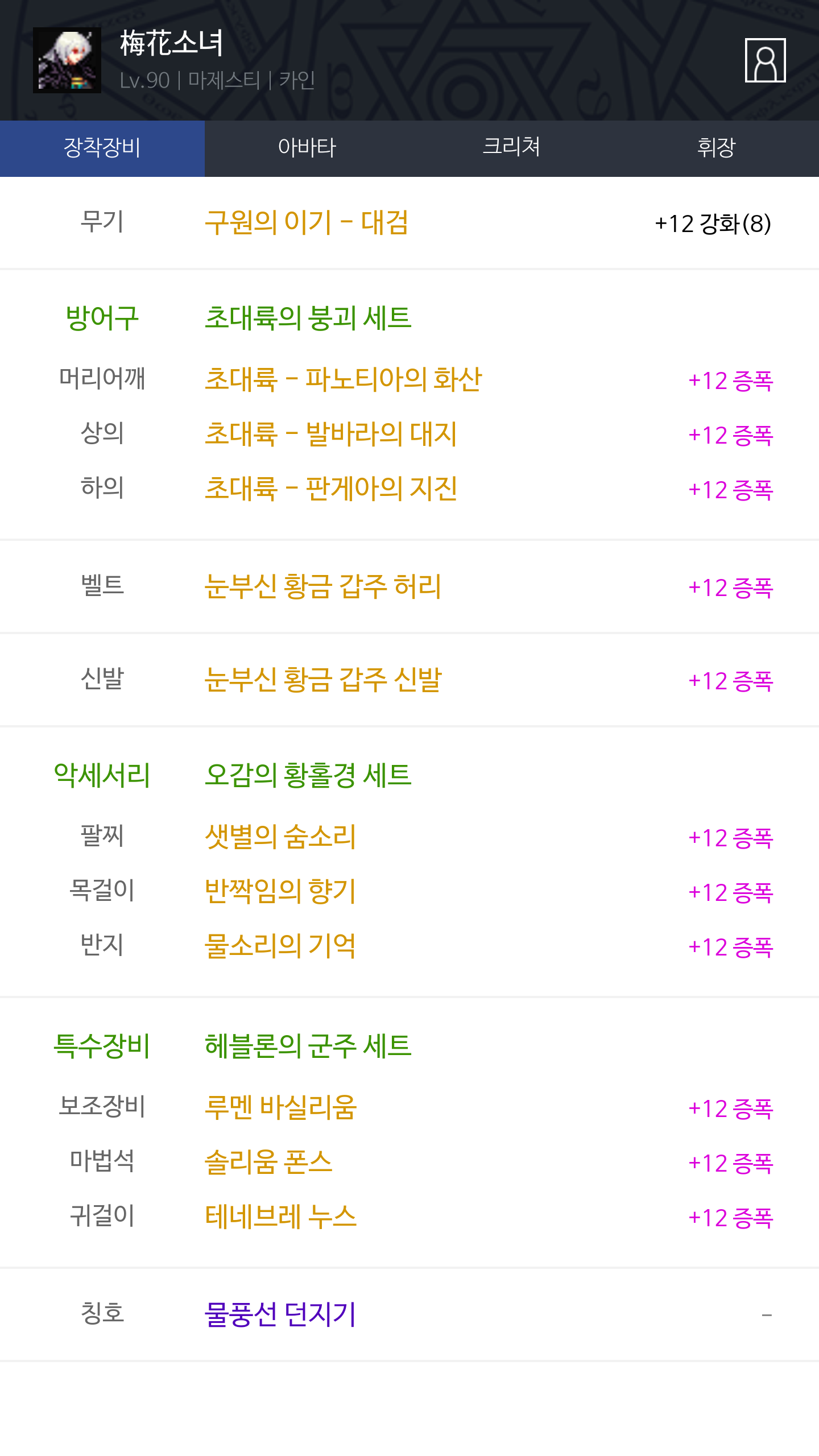Open earring 테네브레 누스
The image size is (819, 1456).
point(280,1217)
